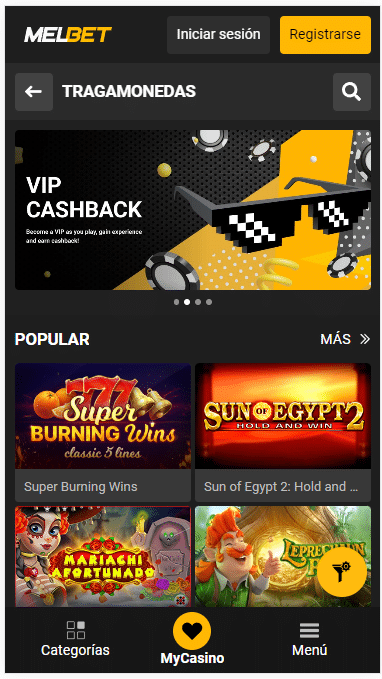Tap the Registrarse button
The image size is (382, 679).
325,35
